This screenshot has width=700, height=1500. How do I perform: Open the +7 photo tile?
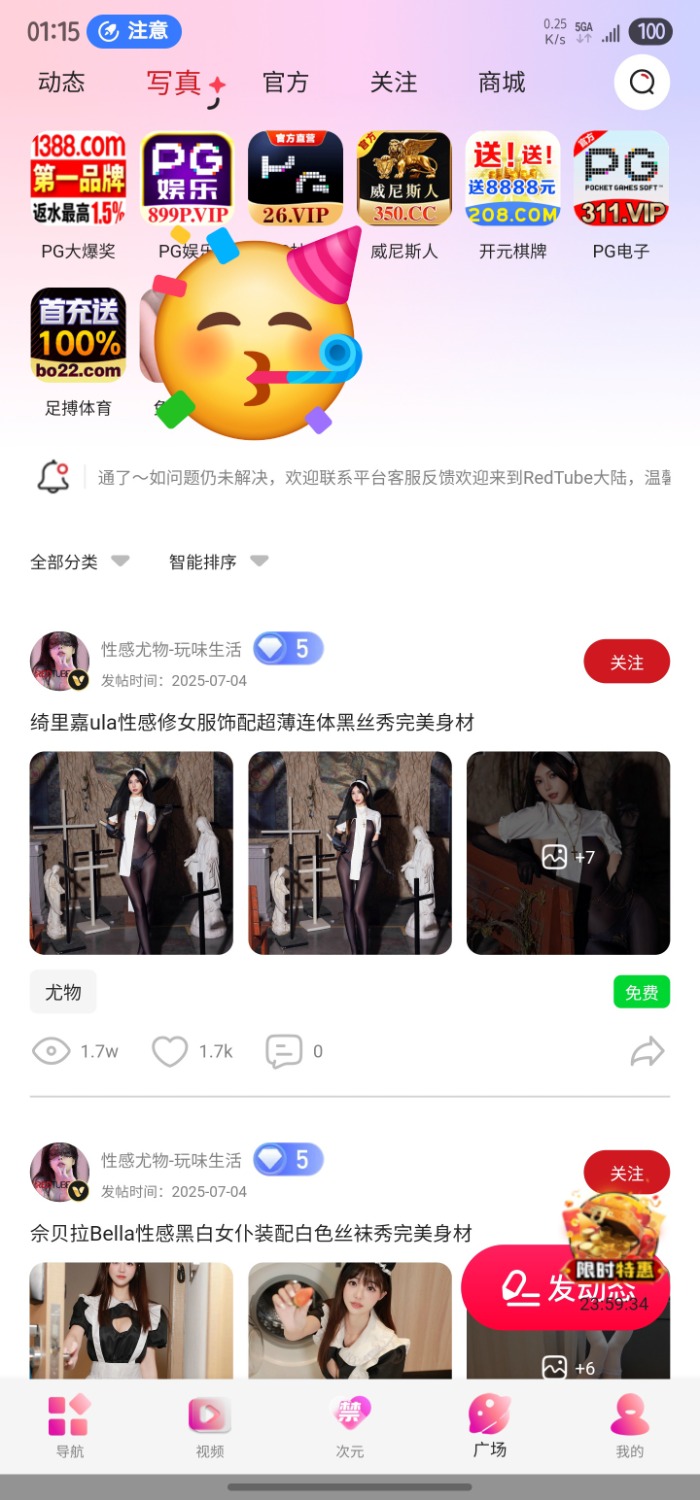point(568,853)
